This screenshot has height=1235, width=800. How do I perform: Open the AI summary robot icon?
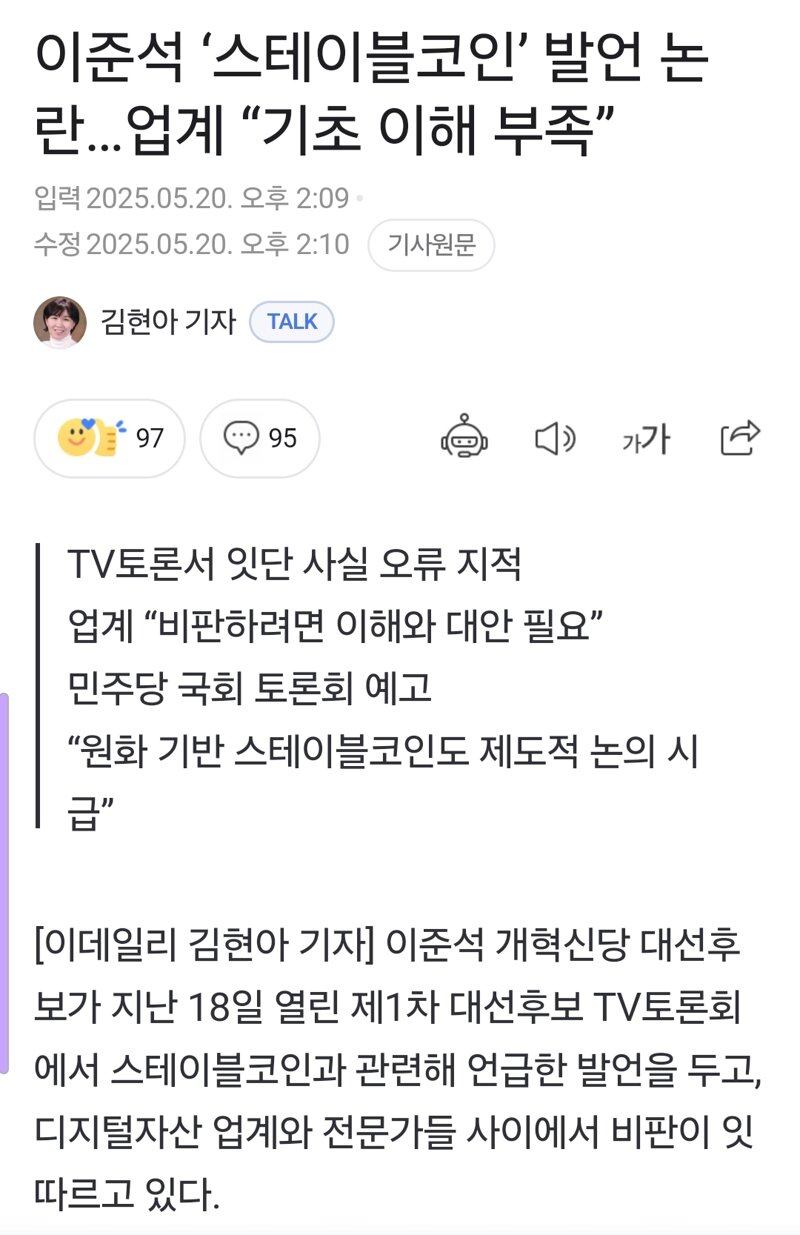[465, 437]
